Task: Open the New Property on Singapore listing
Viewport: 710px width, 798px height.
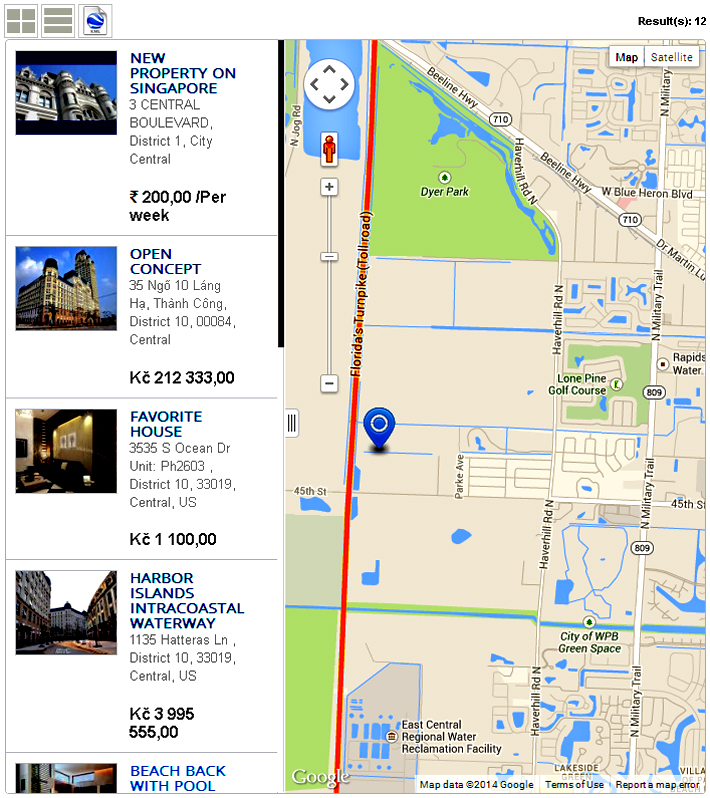Action: (x=183, y=73)
